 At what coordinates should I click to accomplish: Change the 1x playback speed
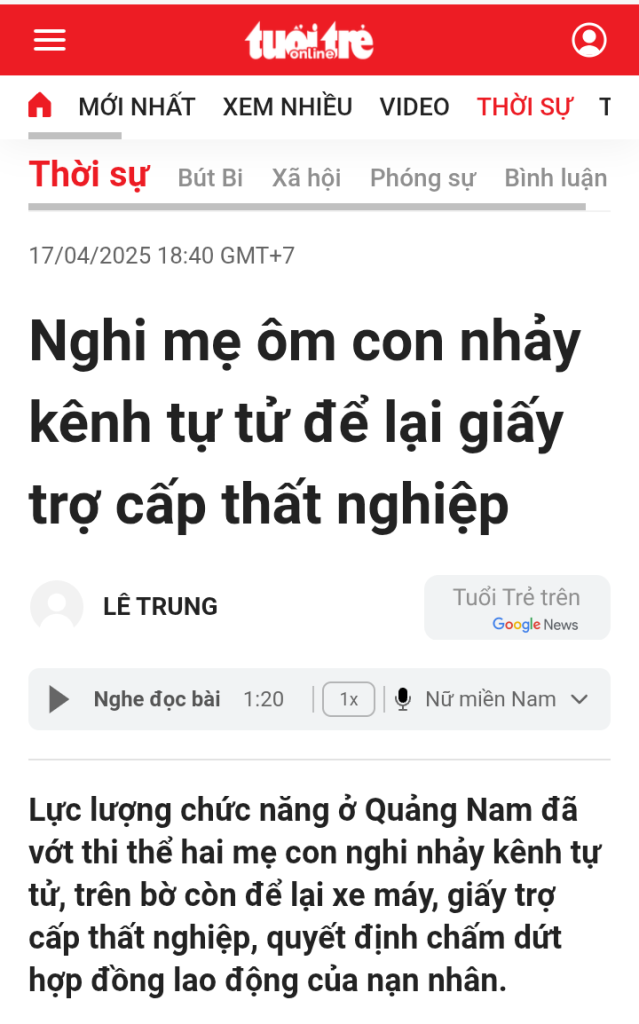348,699
